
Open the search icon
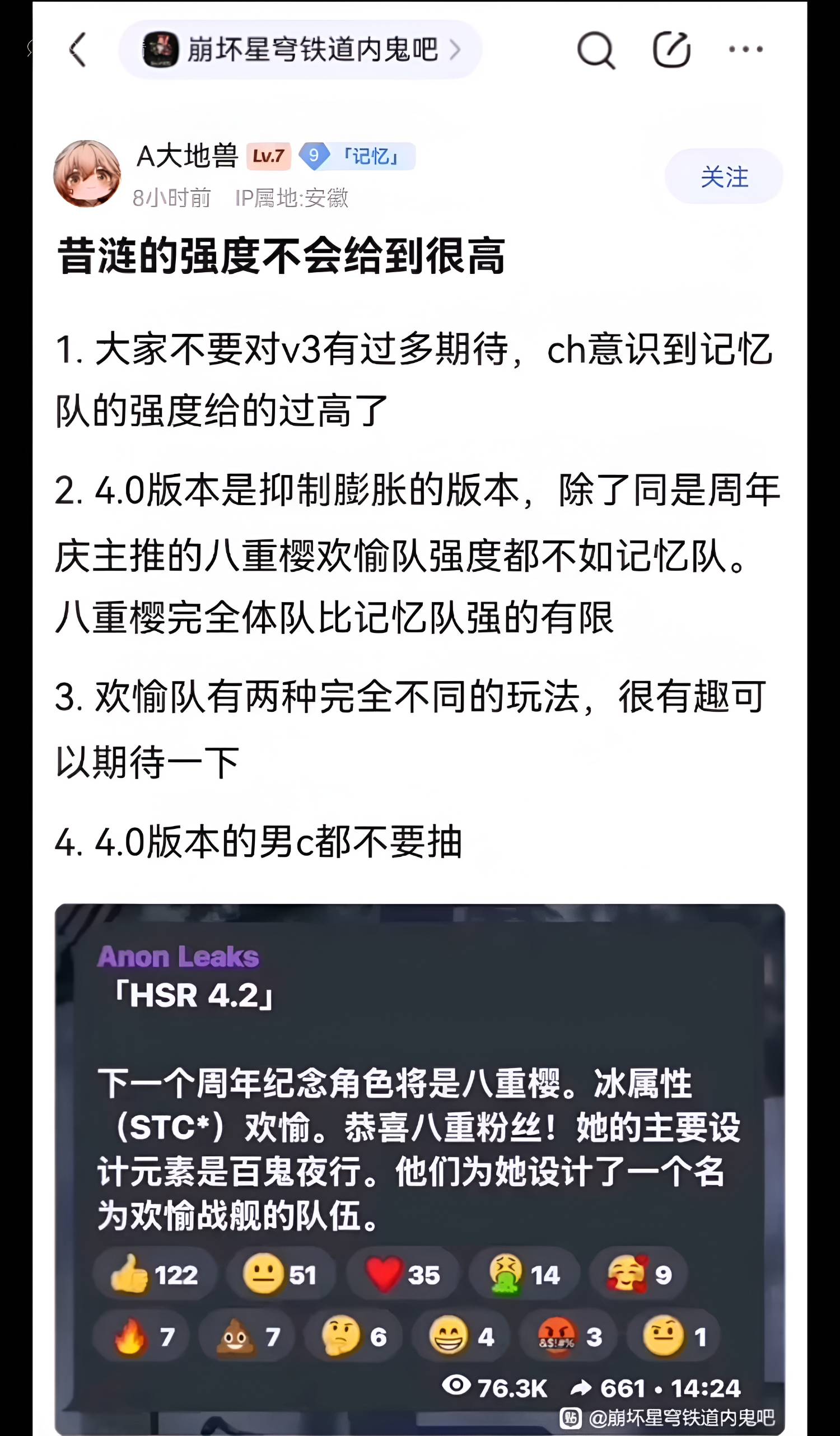coord(595,50)
